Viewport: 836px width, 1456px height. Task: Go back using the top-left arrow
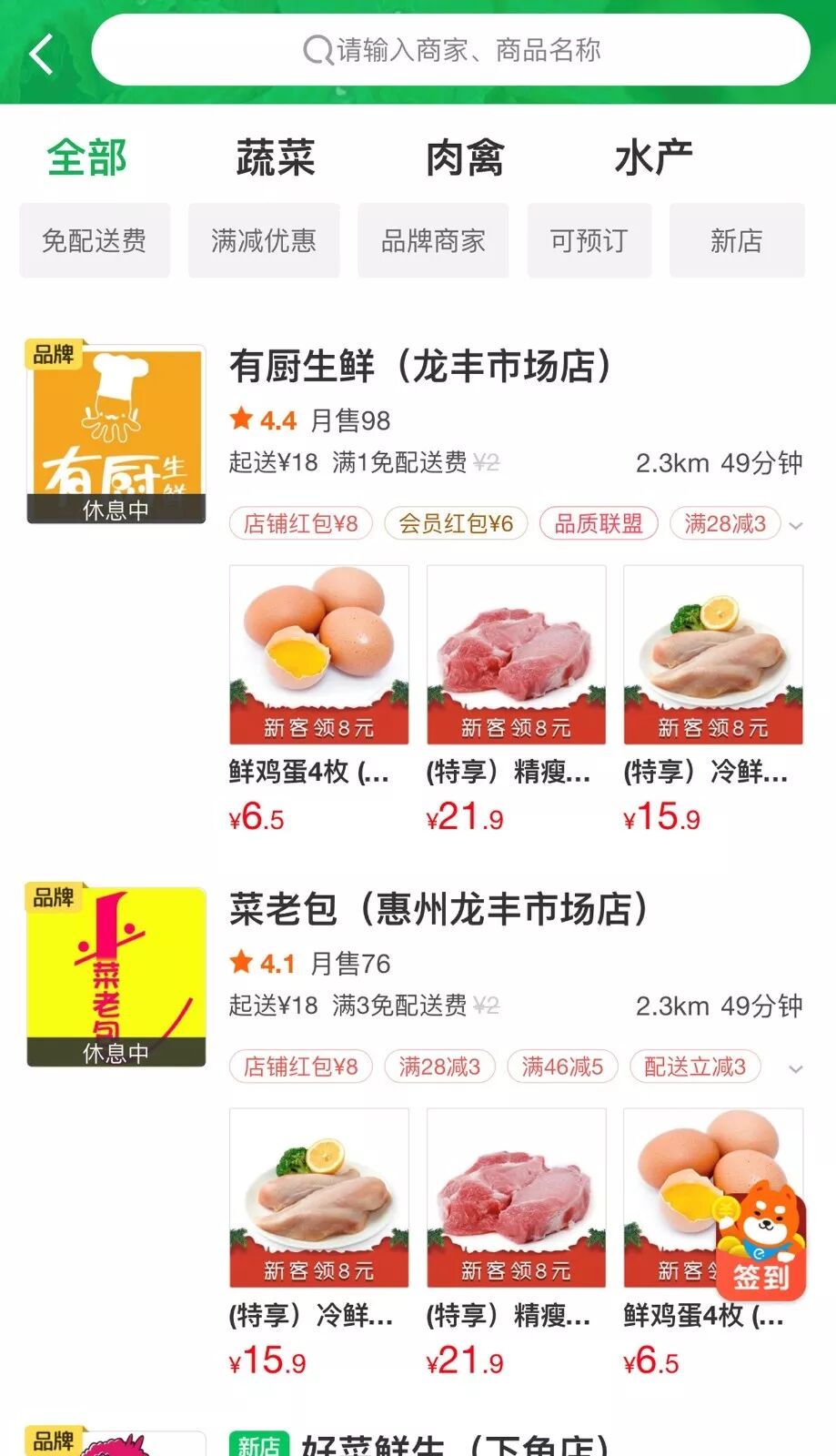pos(41,54)
